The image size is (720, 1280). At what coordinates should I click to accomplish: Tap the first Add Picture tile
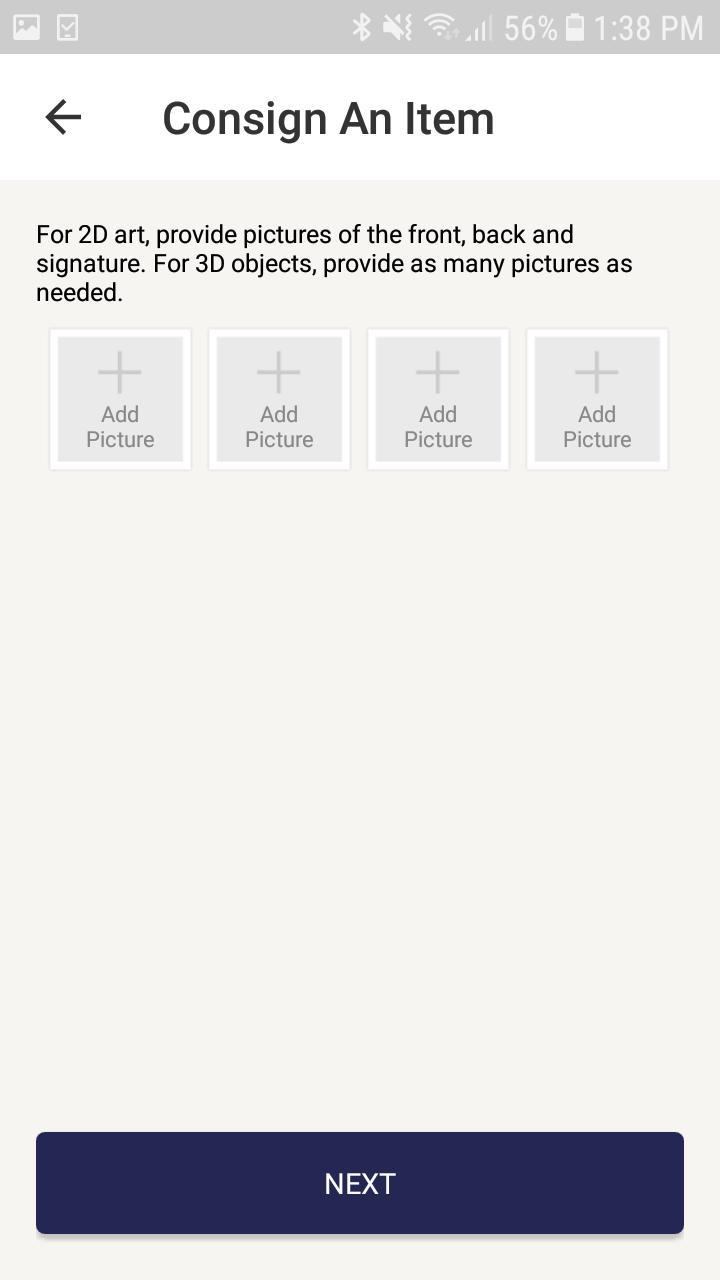point(120,399)
